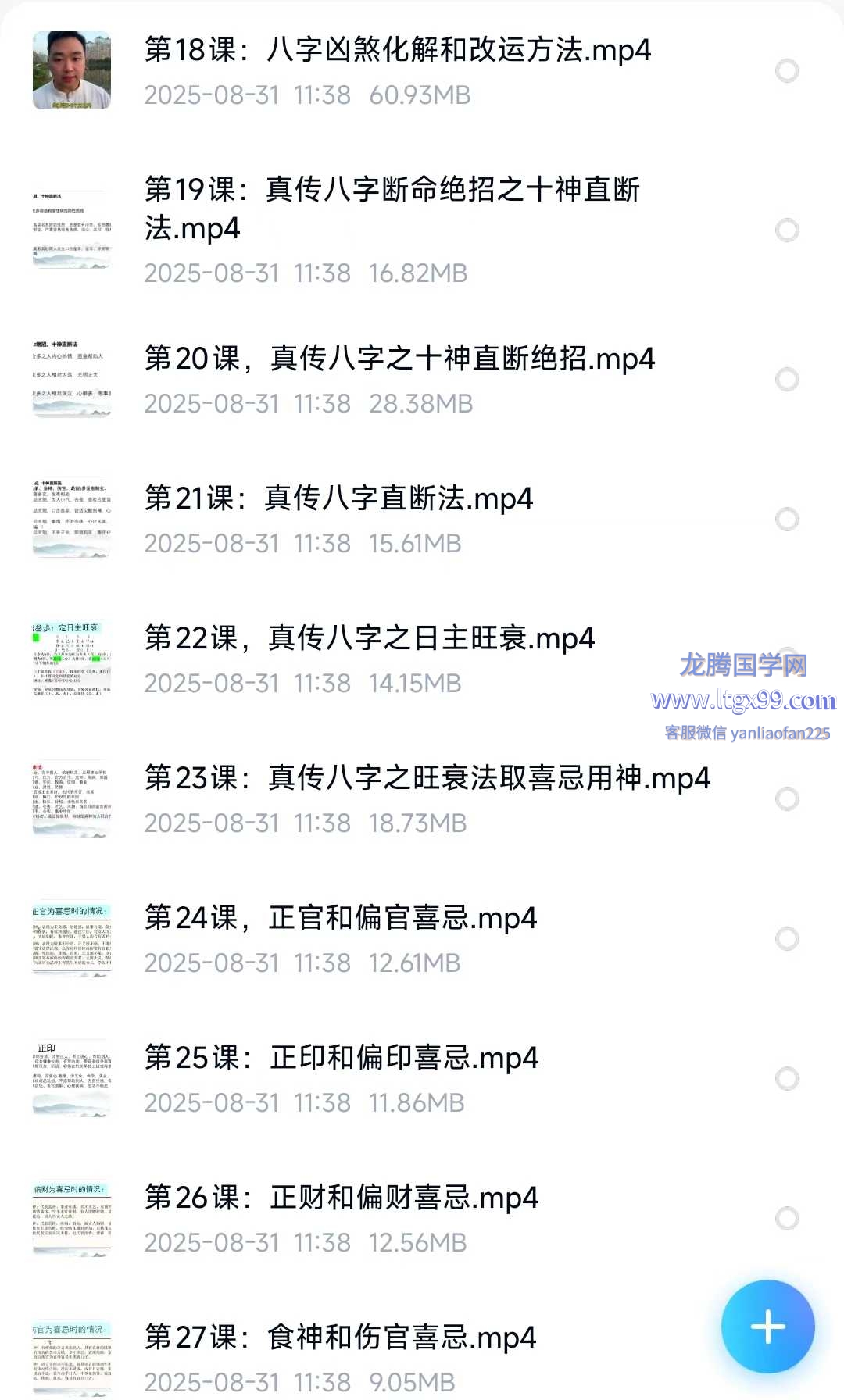Viewport: 844px width, 1400px height.
Task: Check the circle beside 第20课 file
Action: coord(787,380)
